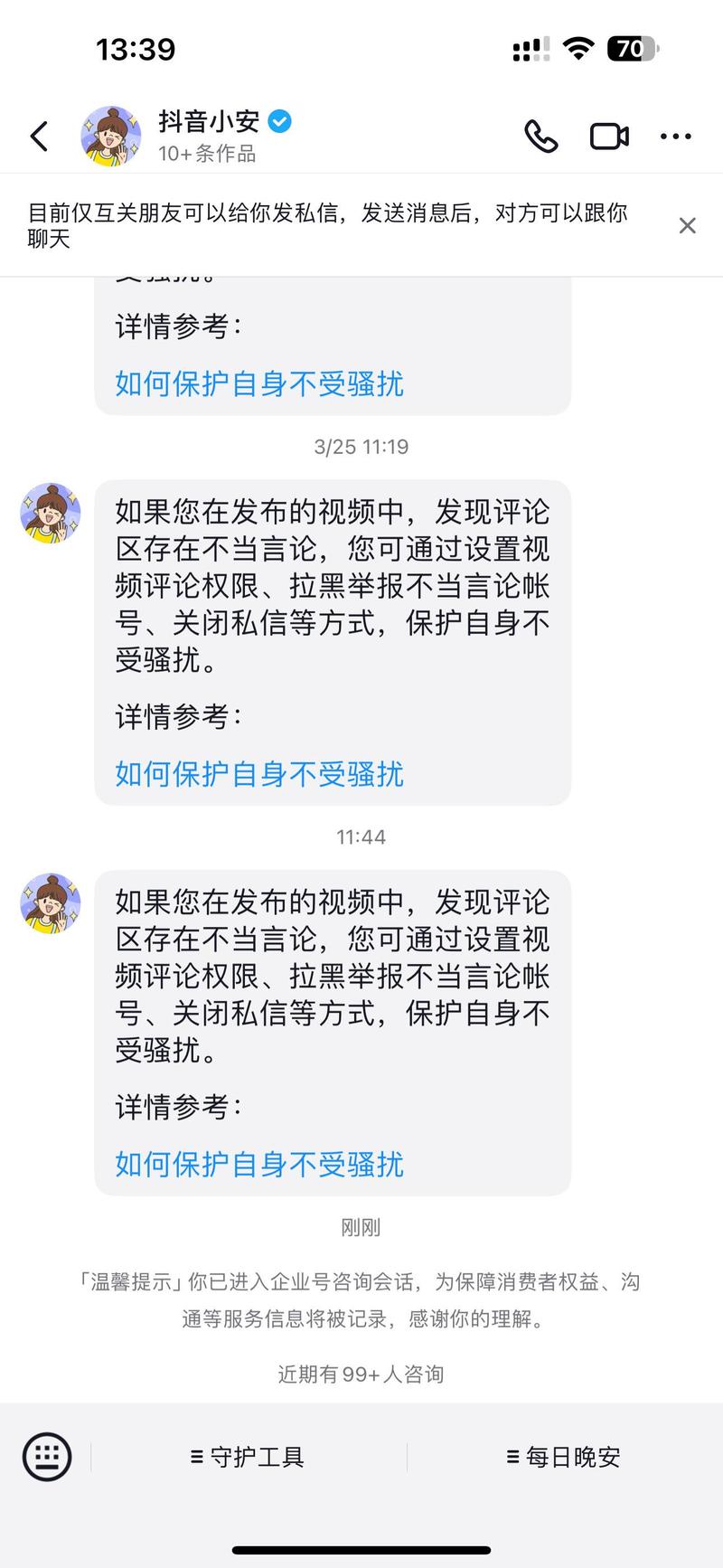Start a video call with 抖音小安

pyautogui.click(x=609, y=137)
